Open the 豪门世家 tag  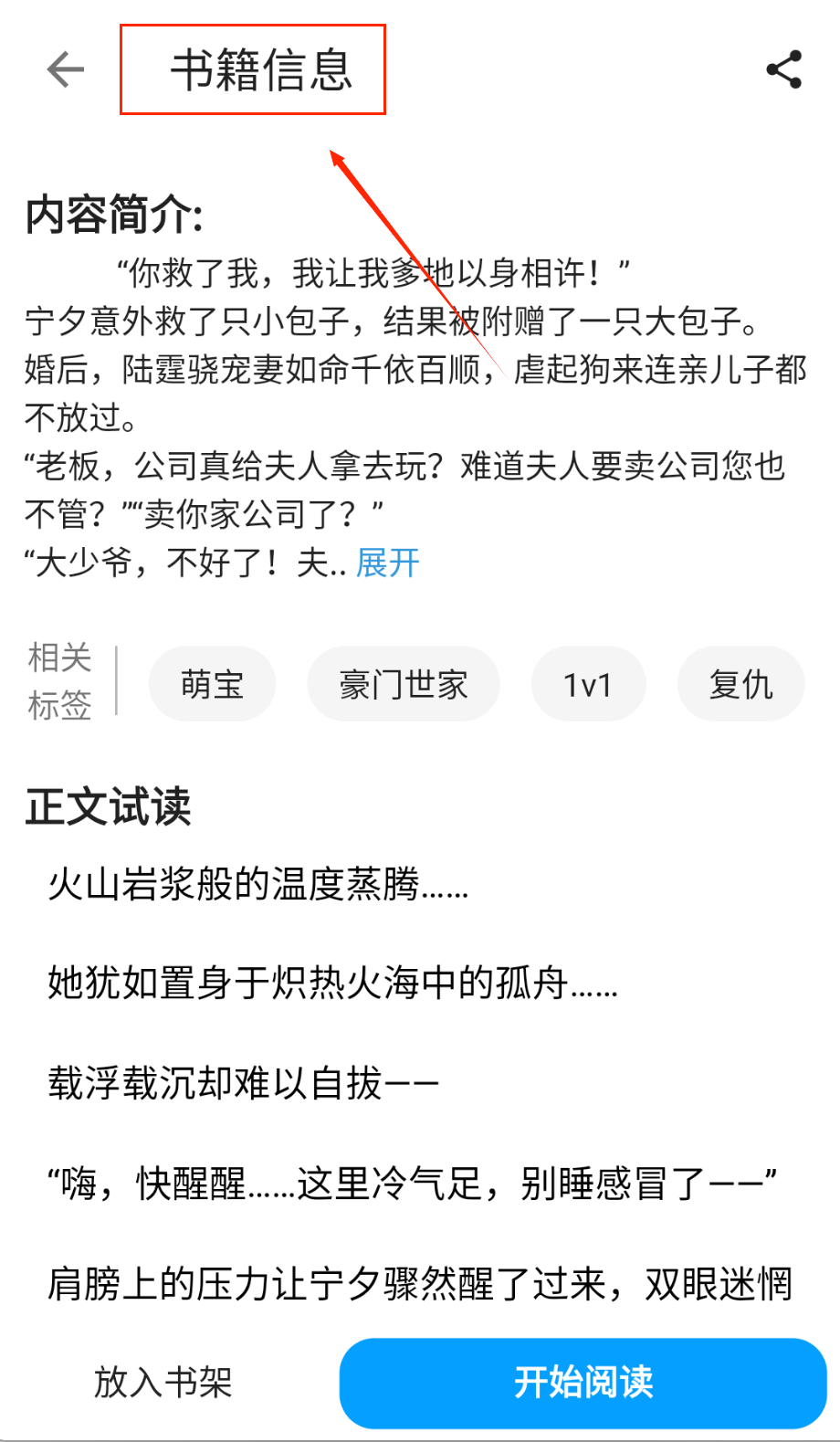pos(403,684)
